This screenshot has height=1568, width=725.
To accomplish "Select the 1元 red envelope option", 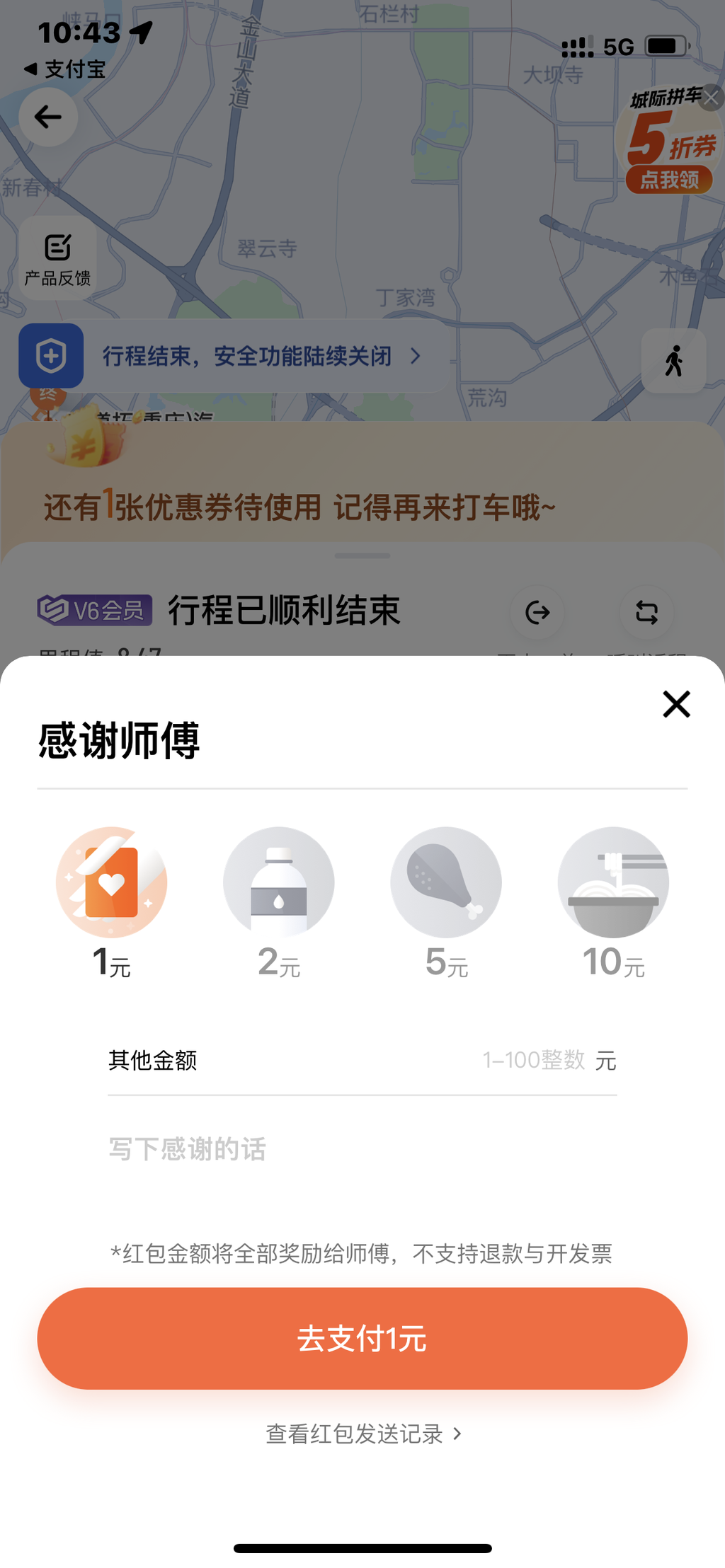I will [x=112, y=883].
